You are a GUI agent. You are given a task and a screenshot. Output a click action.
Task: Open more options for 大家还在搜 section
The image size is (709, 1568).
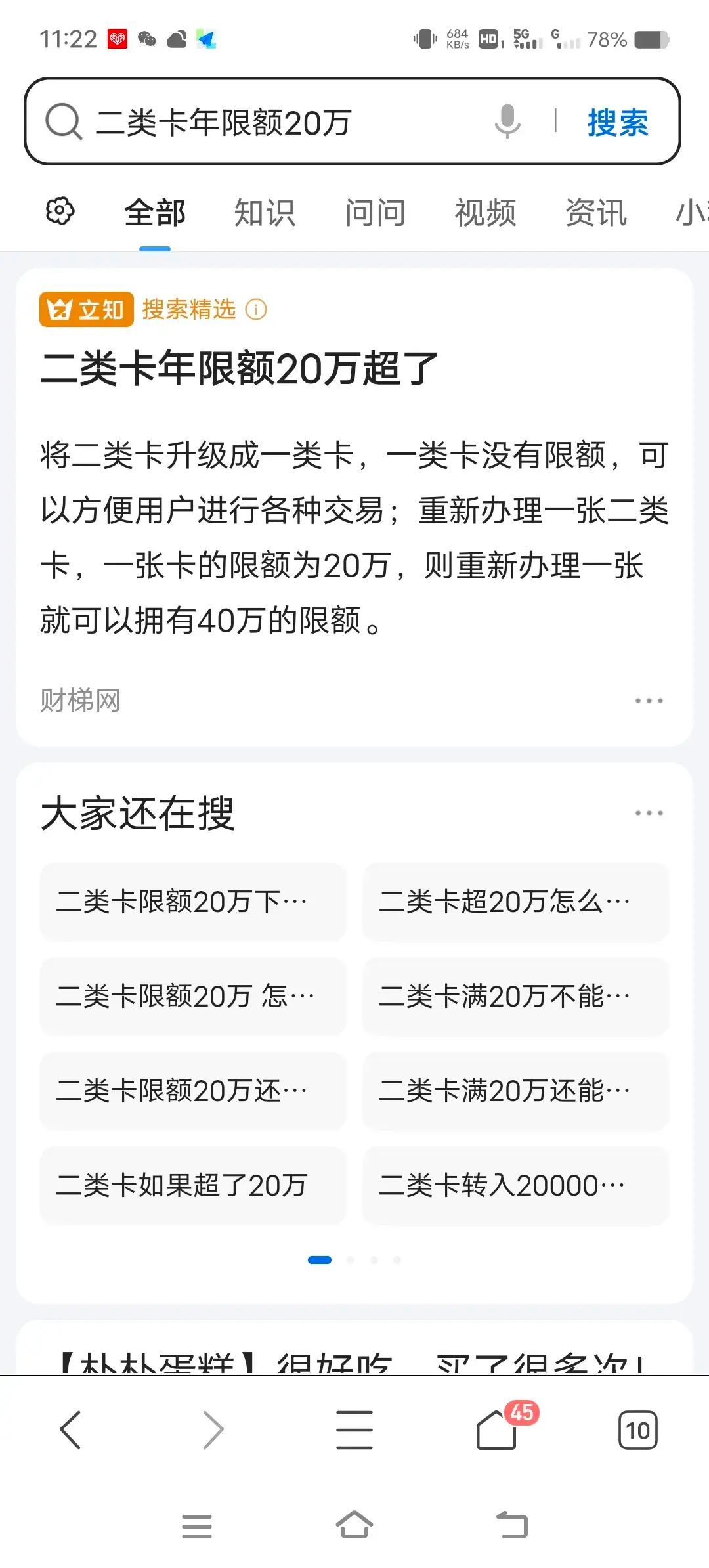pyautogui.click(x=649, y=812)
